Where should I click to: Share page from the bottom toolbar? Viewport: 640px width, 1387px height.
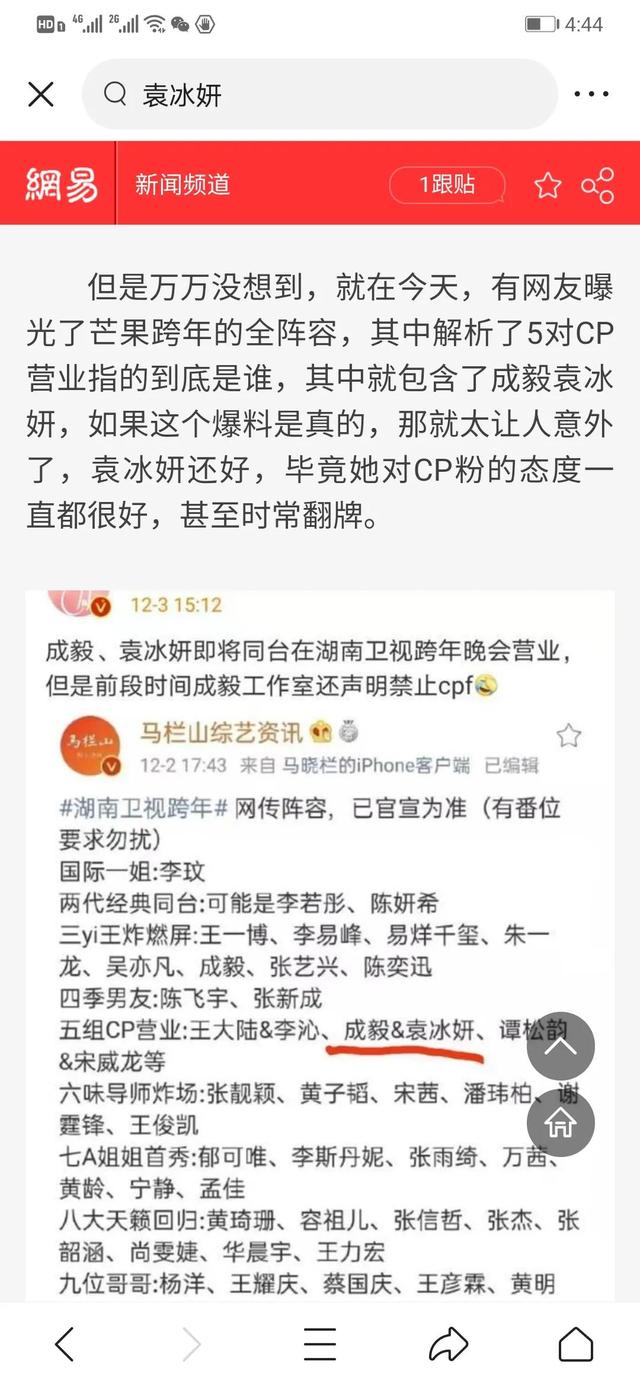pyautogui.click(x=448, y=1344)
